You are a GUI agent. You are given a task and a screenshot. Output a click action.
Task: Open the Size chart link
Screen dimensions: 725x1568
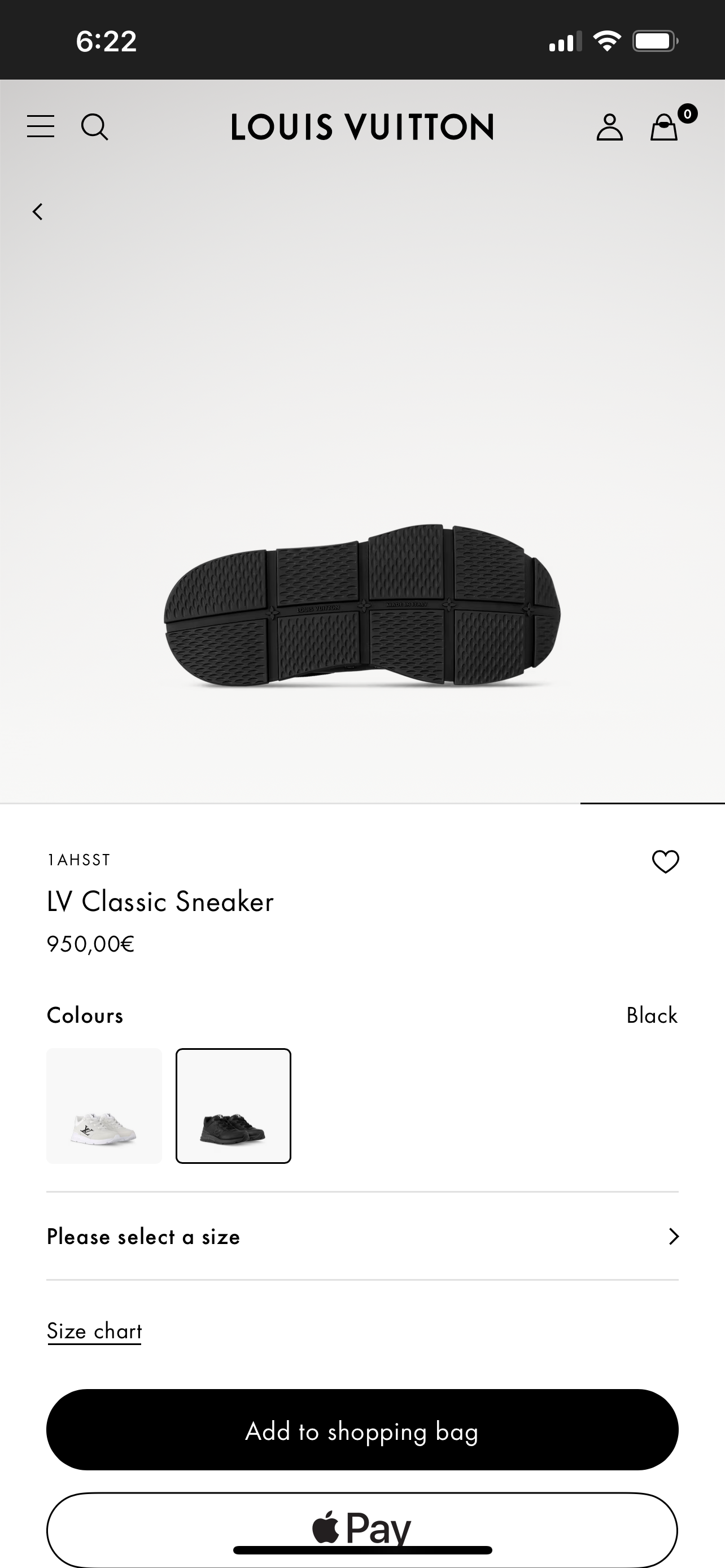click(94, 1330)
